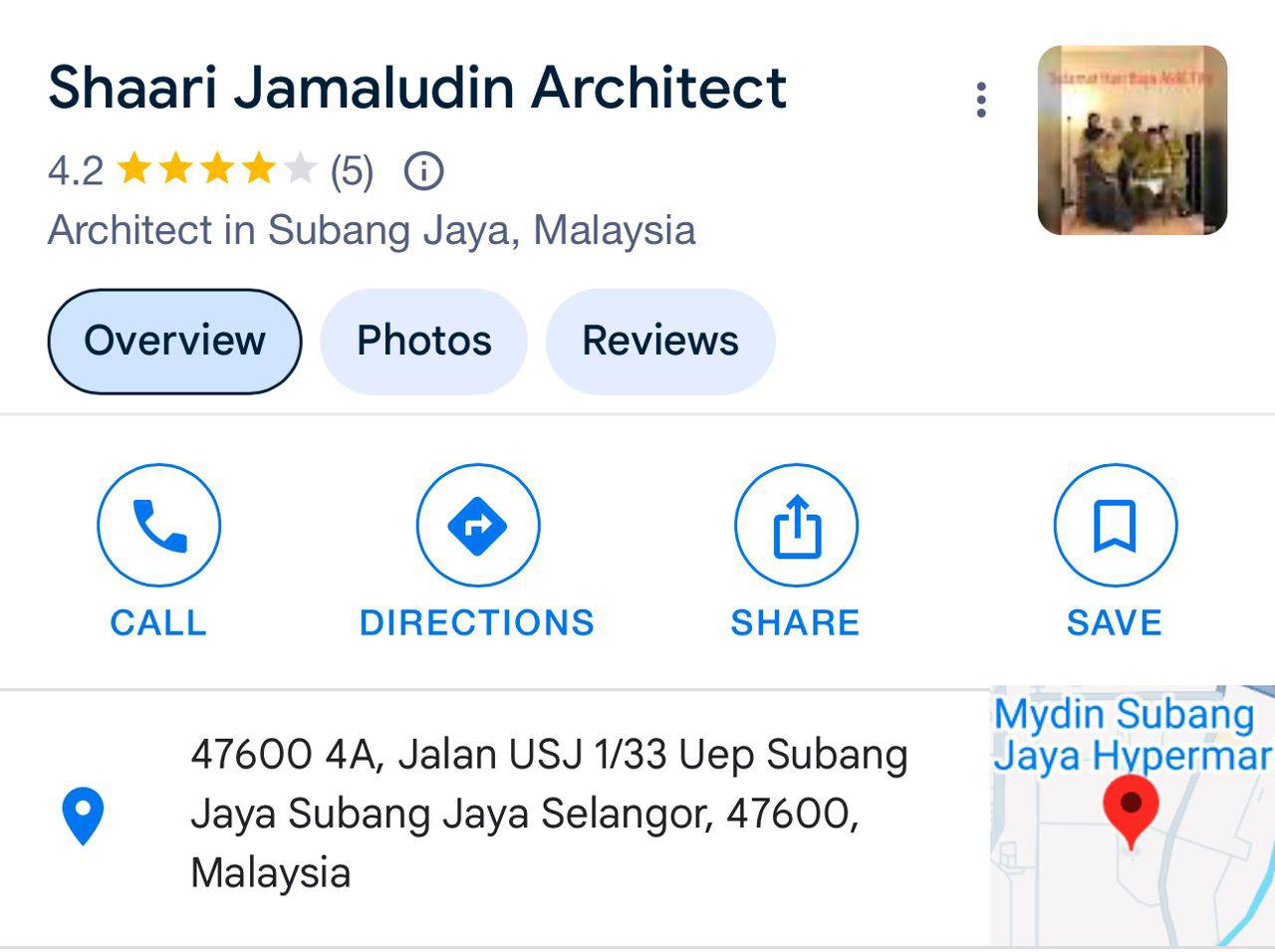
Task: Select the Overview tab
Action: click(174, 342)
